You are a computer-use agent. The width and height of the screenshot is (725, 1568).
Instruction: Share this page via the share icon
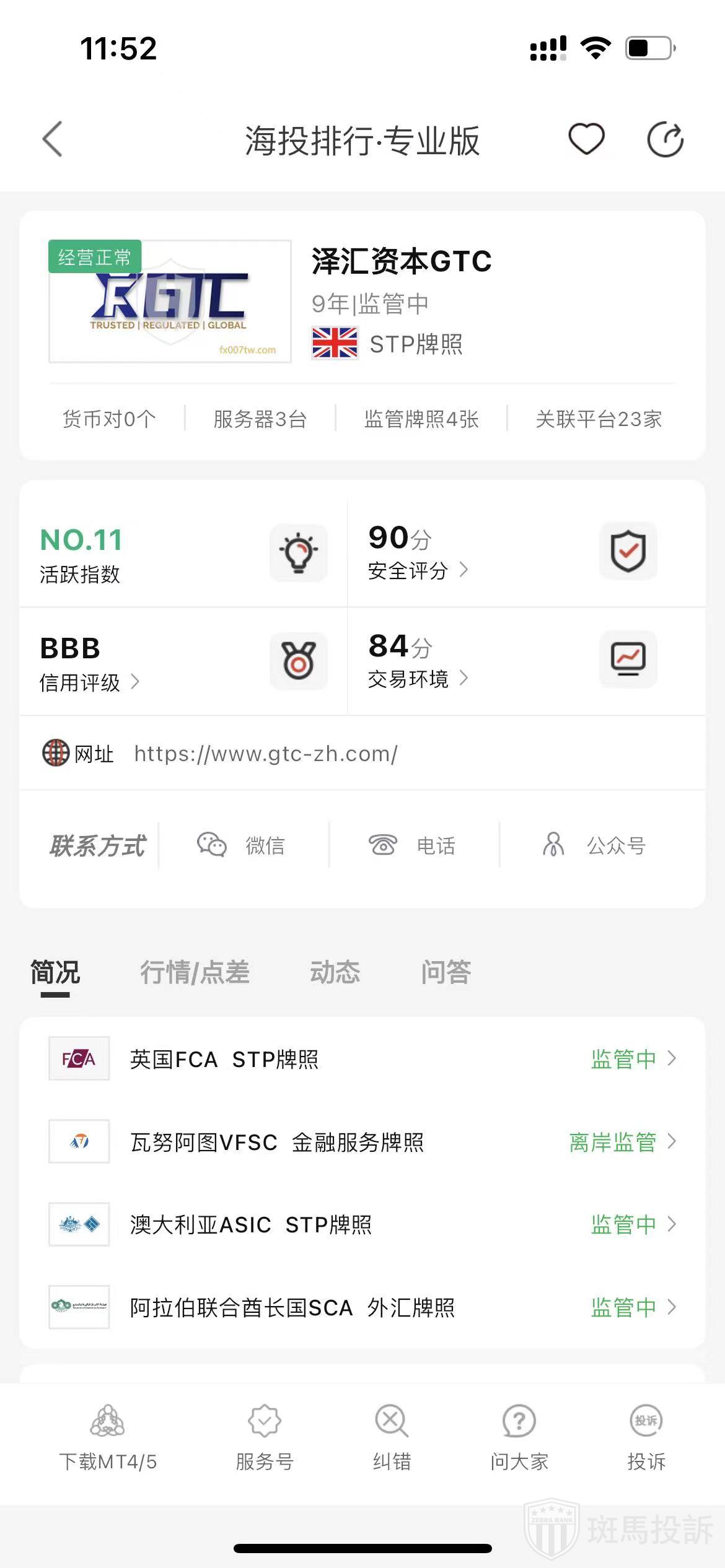tap(665, 139)
